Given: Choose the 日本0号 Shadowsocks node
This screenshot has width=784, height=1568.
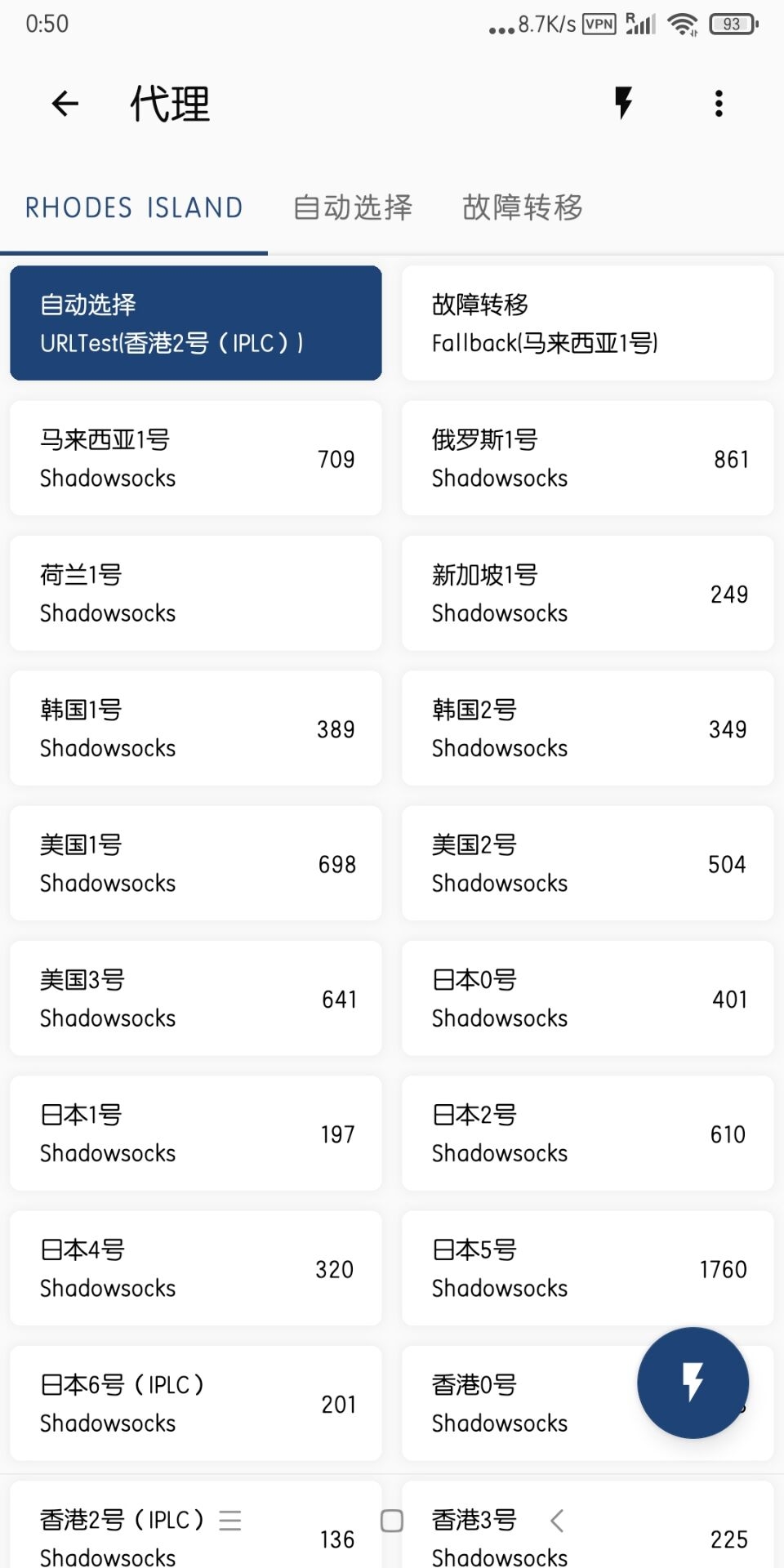Looking at the screenshot, I should (587, 998).
